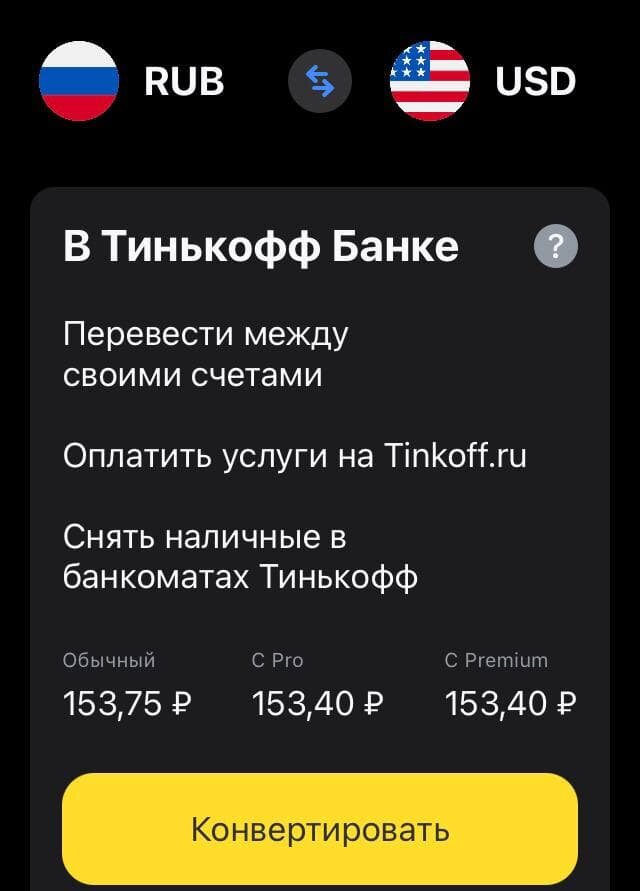Tap the Конвертировать button
The height and width of the screenshot is (891, 640).
pyautogui.click(x=320, y=829)
